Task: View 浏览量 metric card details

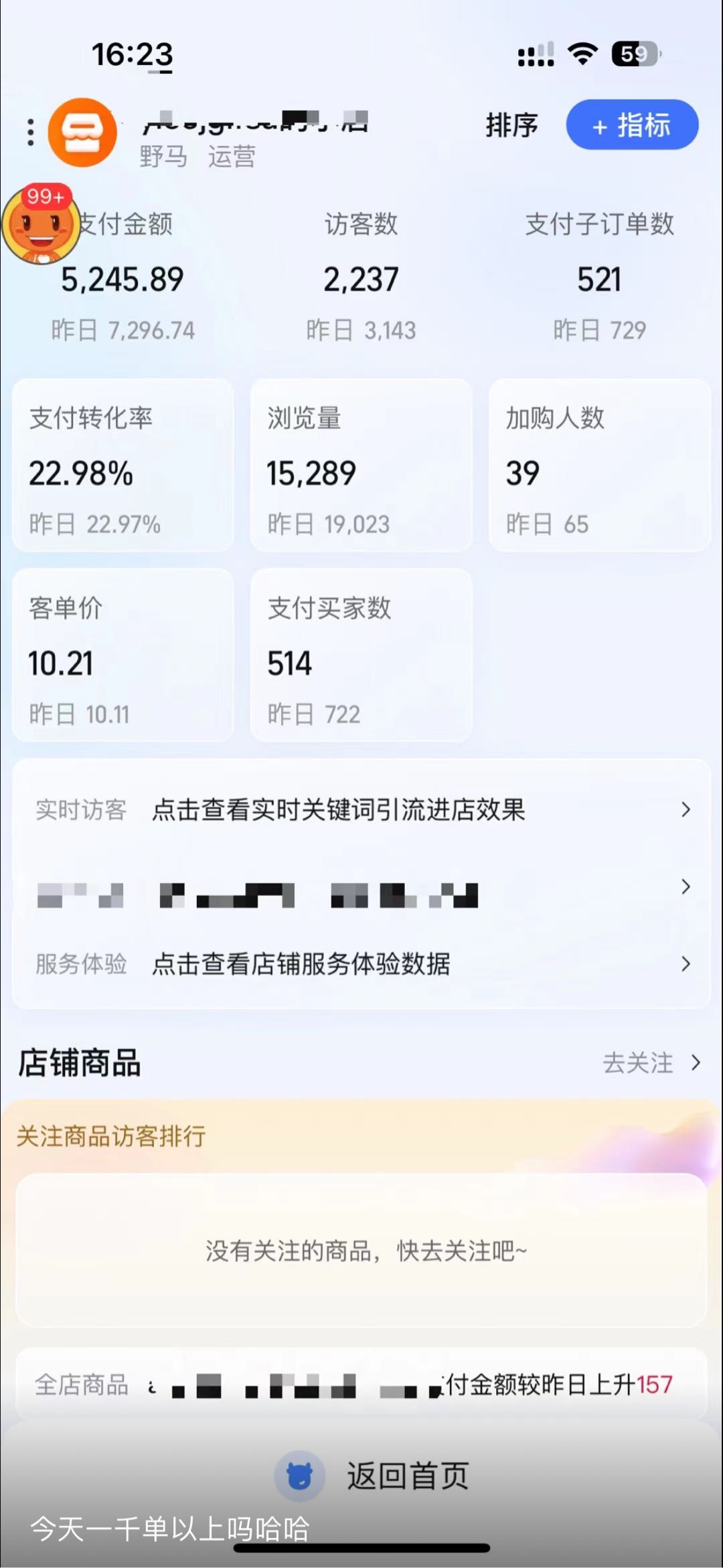Action: tap(361, 465)
